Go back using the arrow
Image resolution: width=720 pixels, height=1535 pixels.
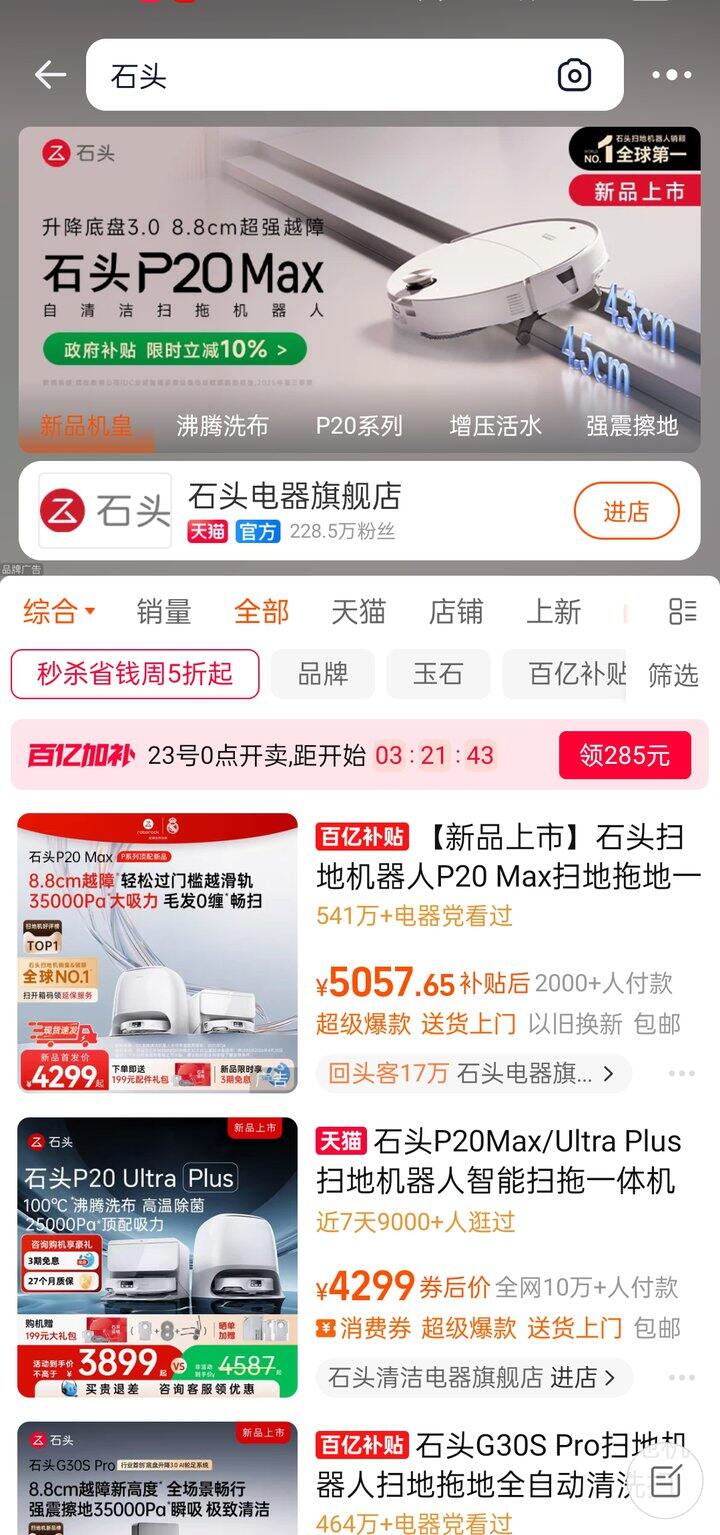pyautogui.click(x=49, y=75)
